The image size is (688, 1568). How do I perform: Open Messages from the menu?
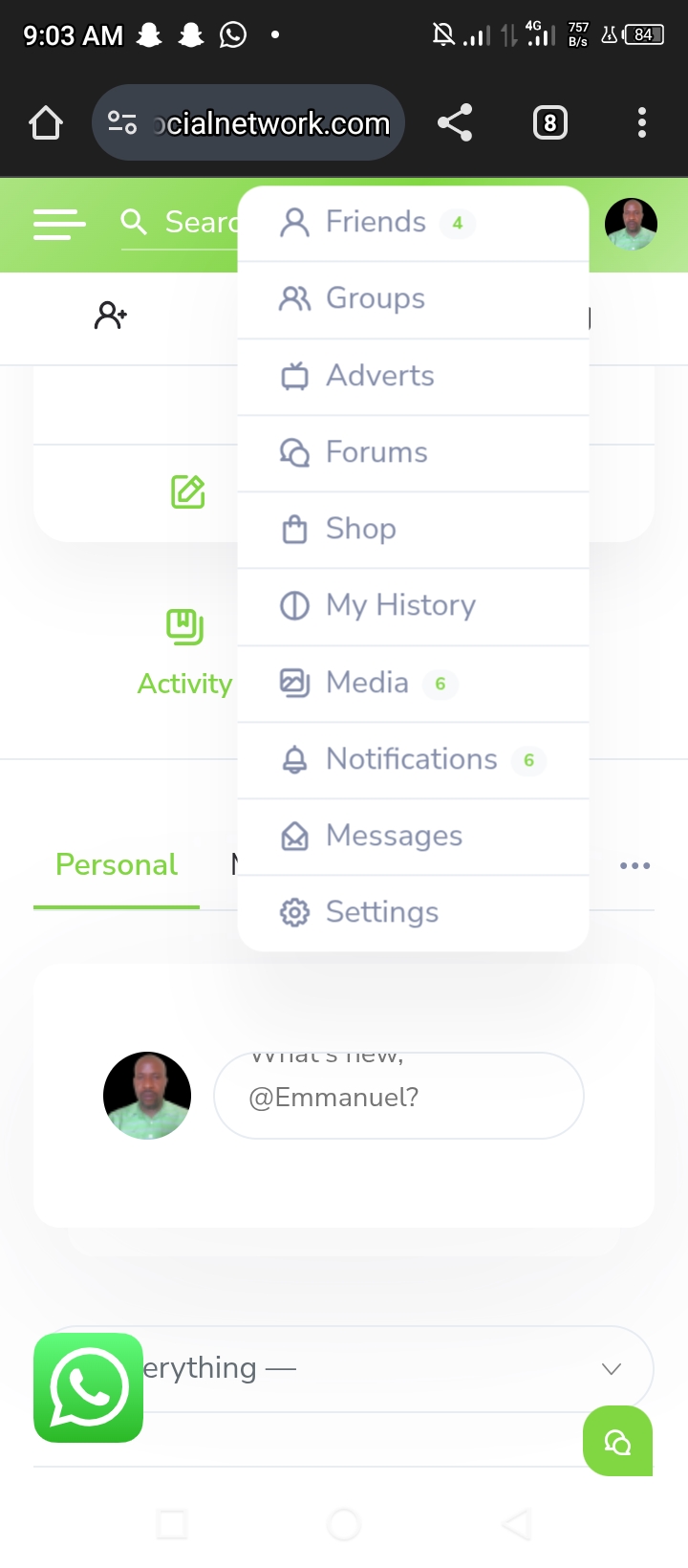394,836
